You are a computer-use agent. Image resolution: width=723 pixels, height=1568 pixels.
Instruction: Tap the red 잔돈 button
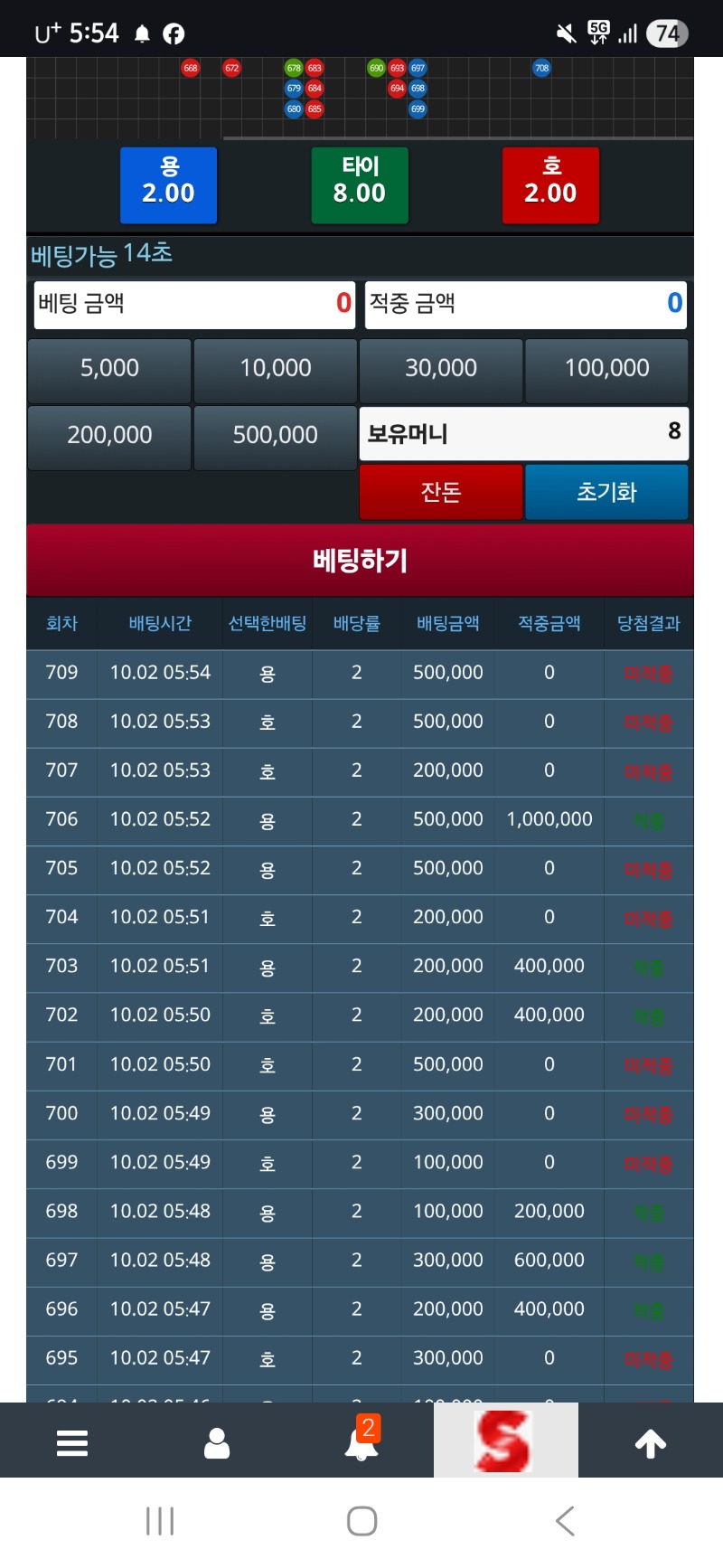click(x=441, y=492)
